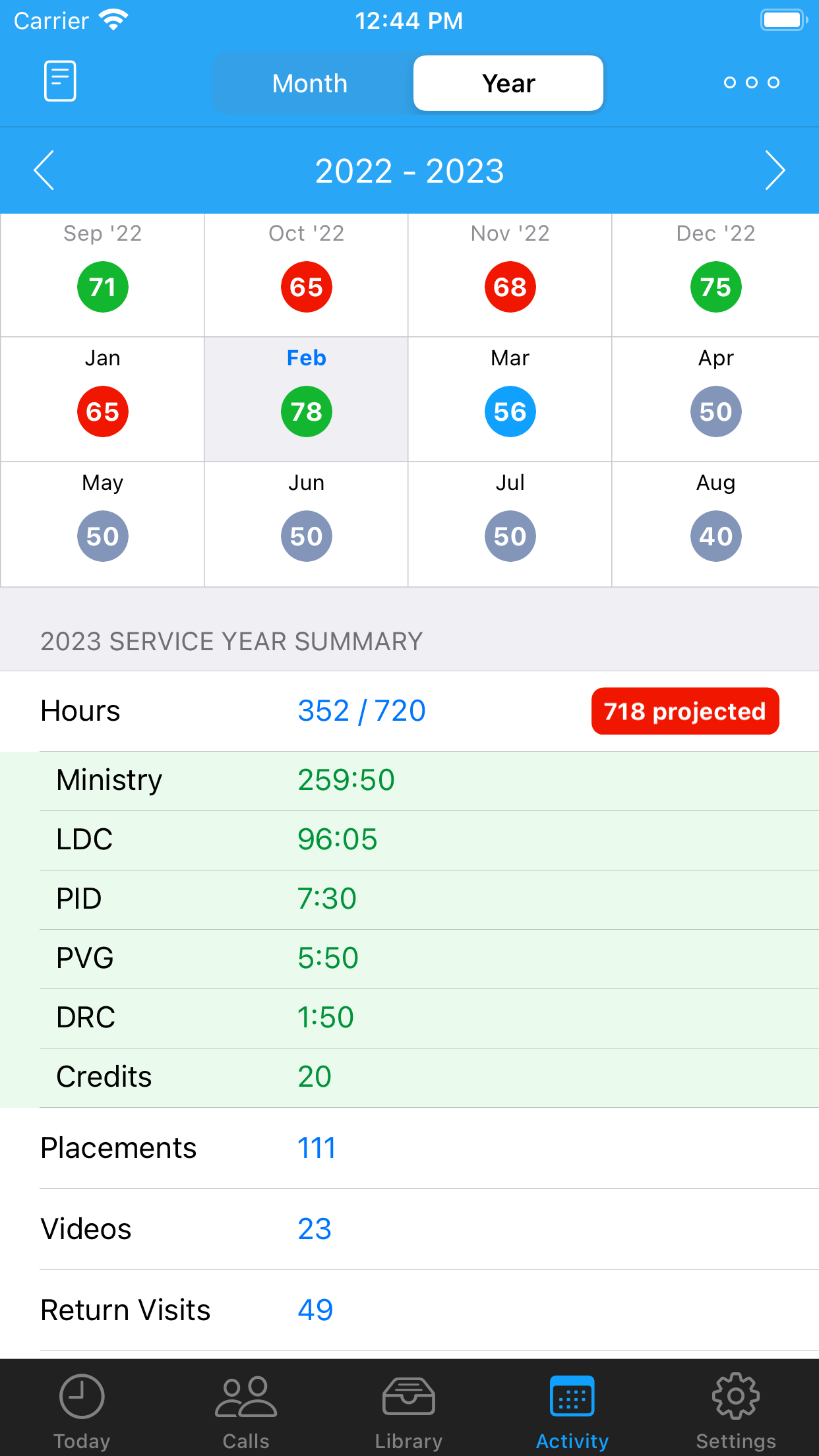Select the Year view segment
Screen dimensions: 819x1456
(x=508, y=83)
